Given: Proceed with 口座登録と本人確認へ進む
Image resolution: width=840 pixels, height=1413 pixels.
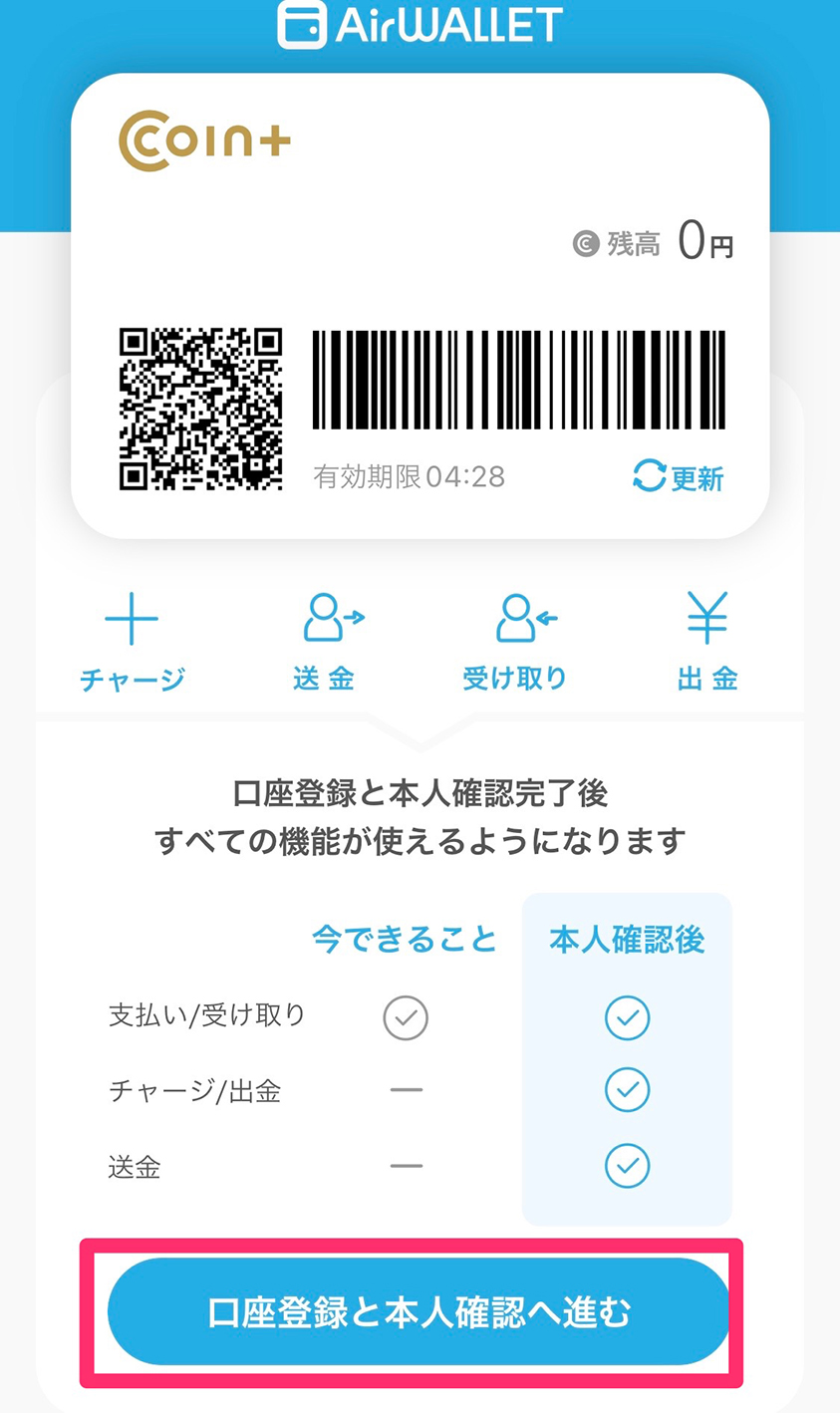Looking at the screenshot, I should pyautogui.click(x=419, y=1311).
